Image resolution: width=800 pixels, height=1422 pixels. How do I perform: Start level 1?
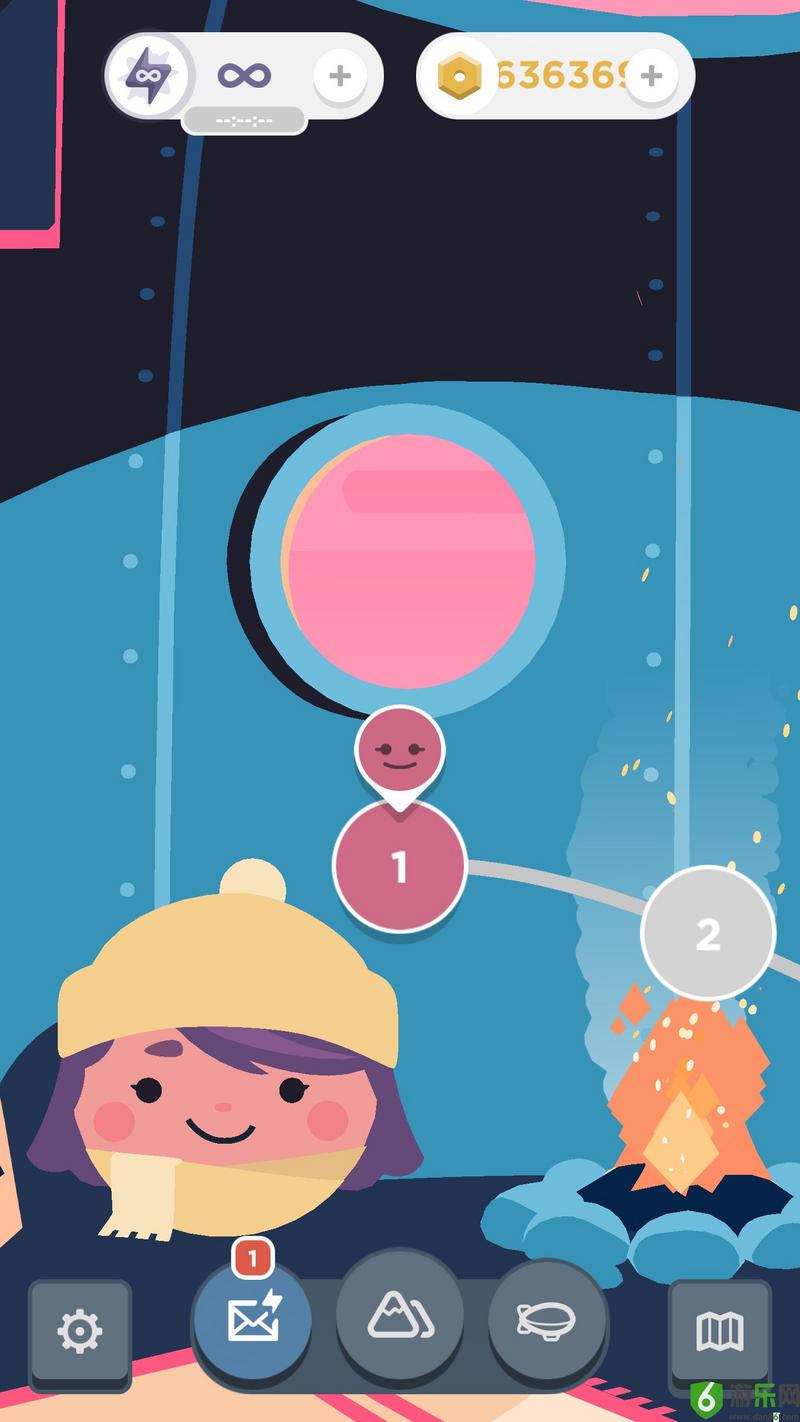(x=399, y=866)
